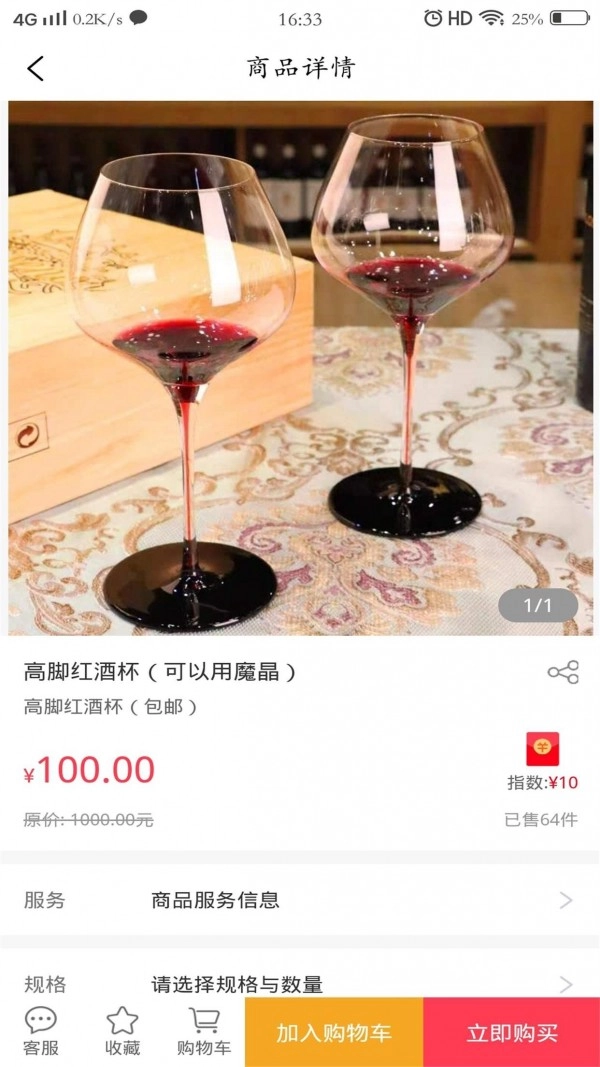The width and height of the screenshot is (600, 1067).
Task: Contact 客服 customer service
Action: pos(41,1032)
